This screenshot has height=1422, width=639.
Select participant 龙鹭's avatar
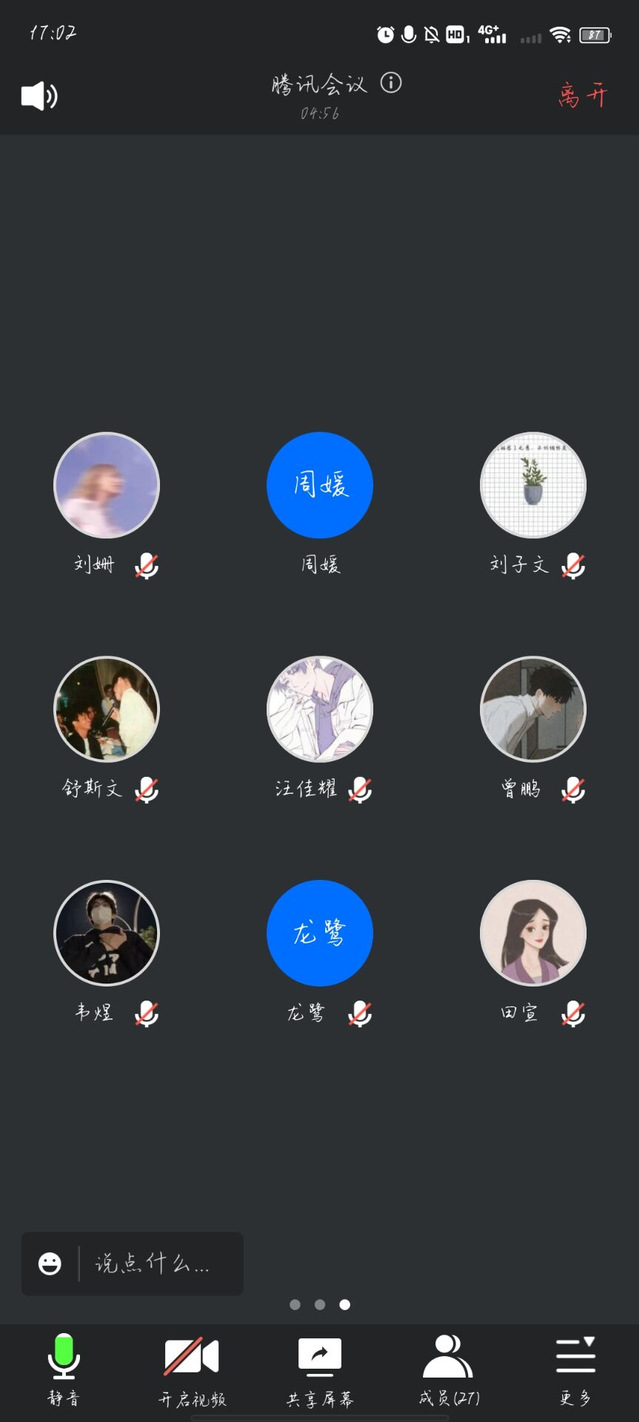[x=320, y=933]
